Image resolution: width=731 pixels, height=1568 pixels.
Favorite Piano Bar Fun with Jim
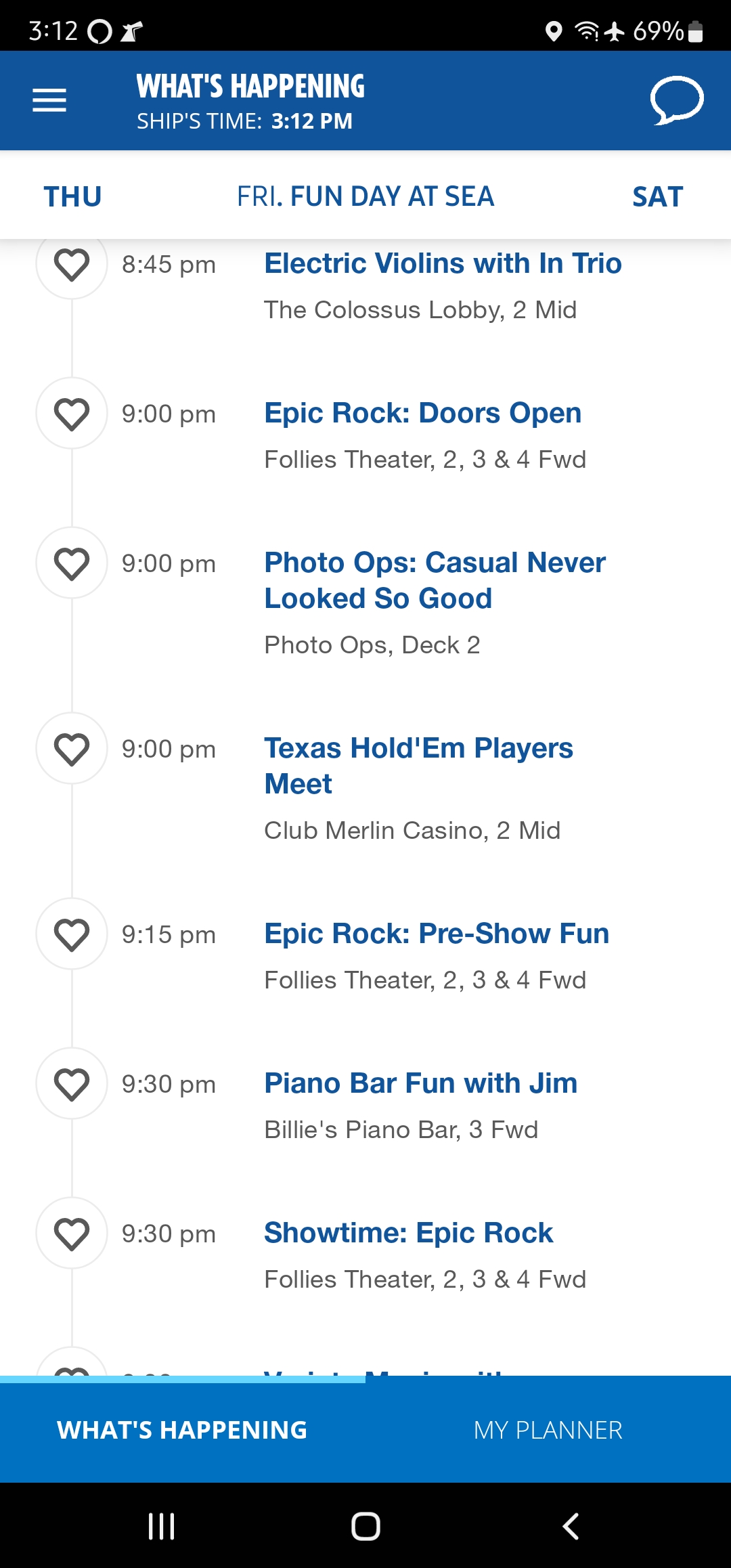[72, 1084]
